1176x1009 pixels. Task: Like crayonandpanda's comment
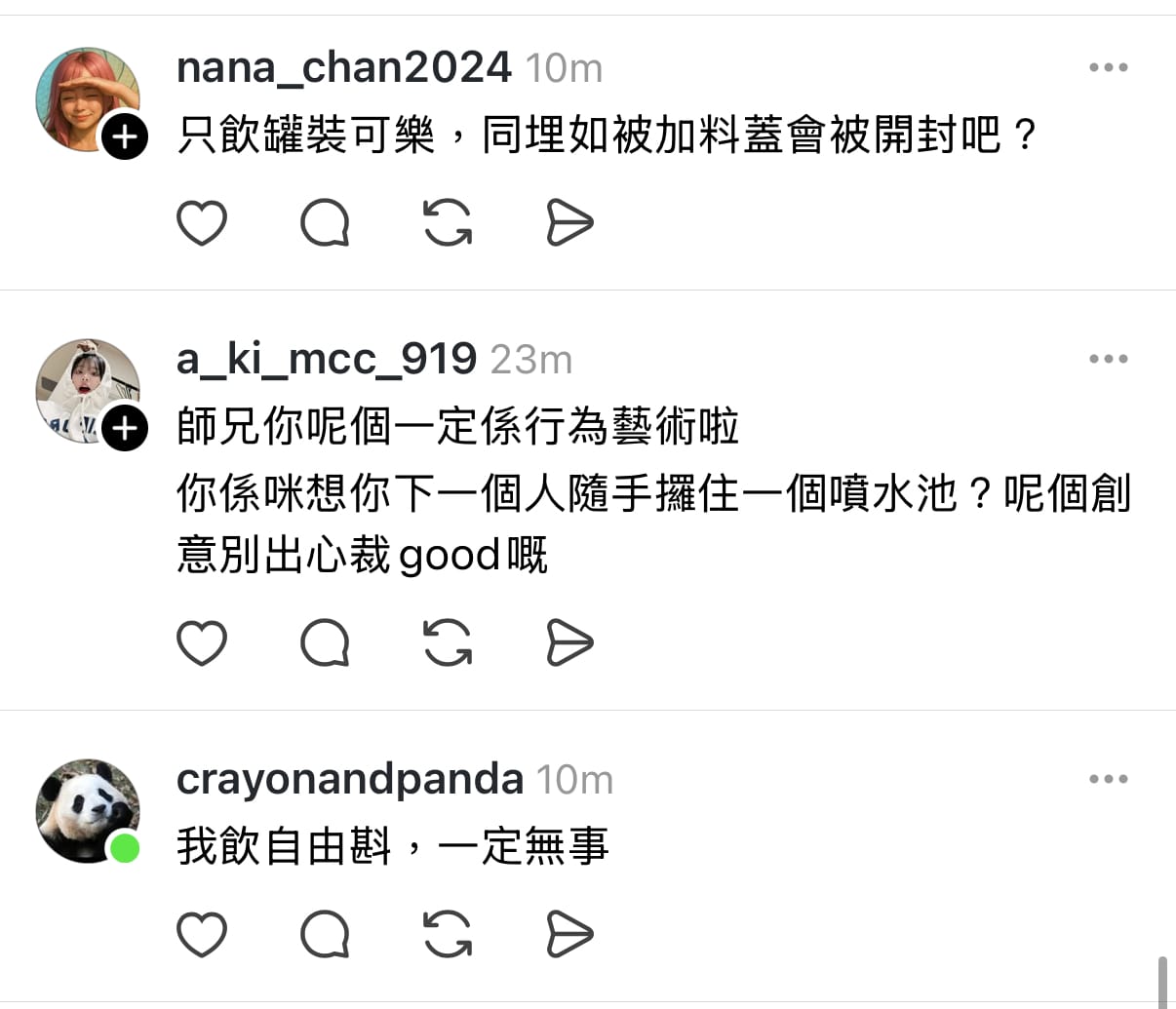click(x=202, y=935)
